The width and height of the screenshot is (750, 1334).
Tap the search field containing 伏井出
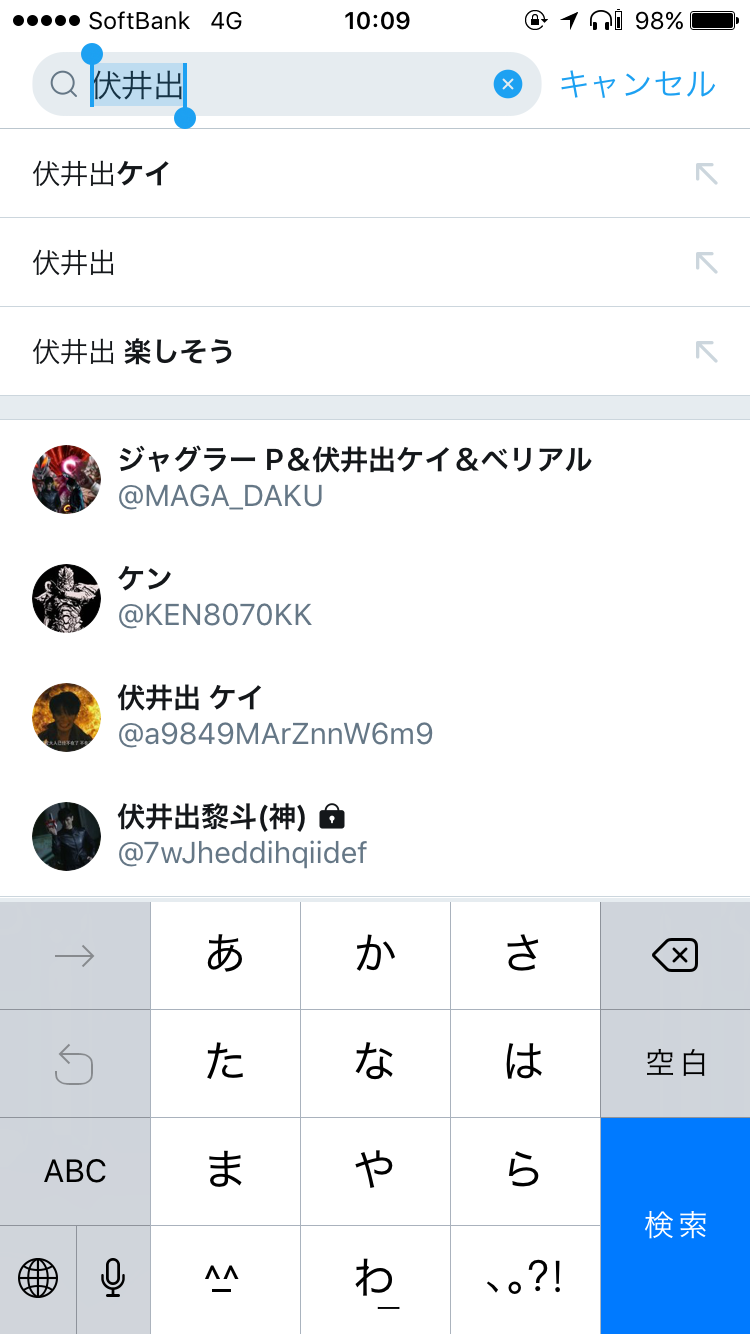(290, 85)
